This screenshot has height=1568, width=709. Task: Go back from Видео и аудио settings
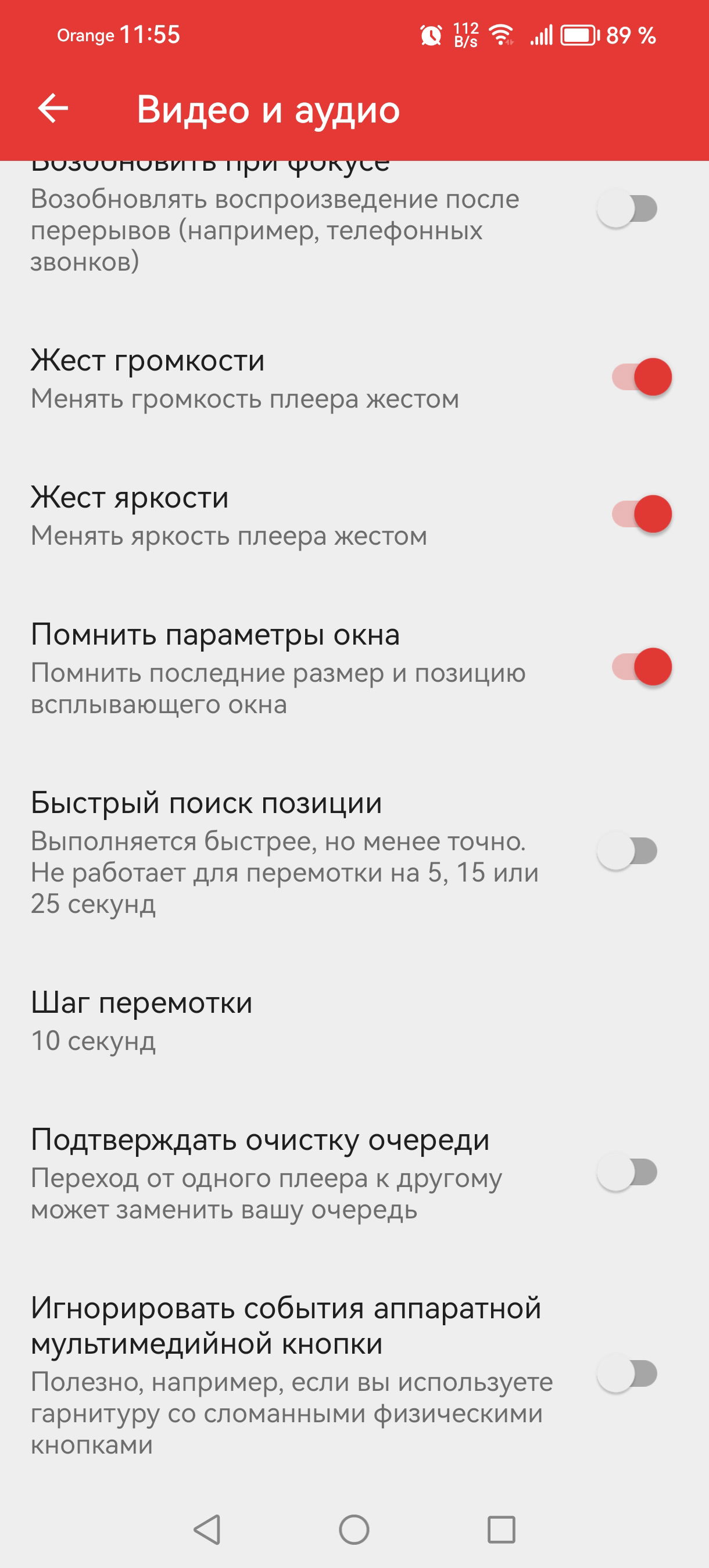tap(53, 109)
